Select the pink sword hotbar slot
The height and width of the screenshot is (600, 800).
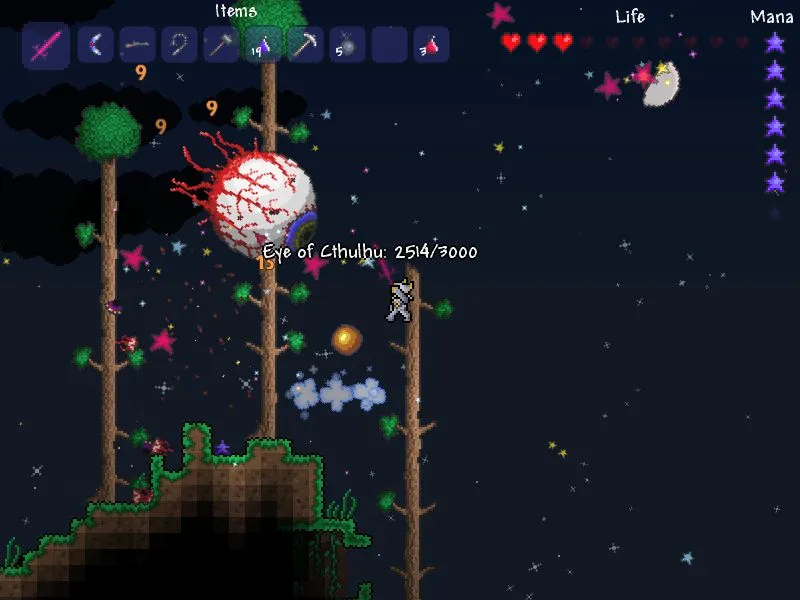click(x=46, y=46)
